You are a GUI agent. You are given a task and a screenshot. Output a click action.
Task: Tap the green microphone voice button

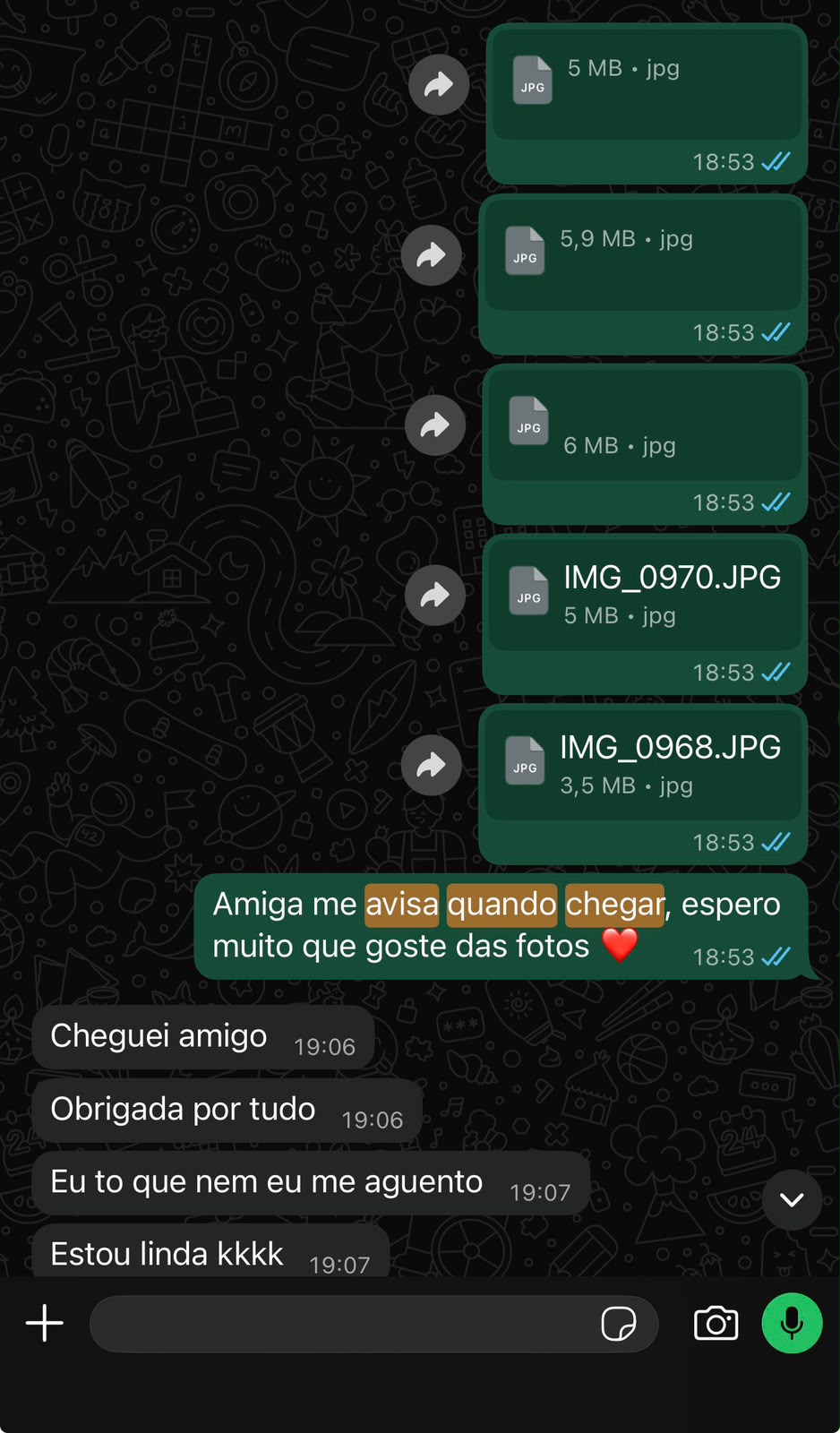click(x=793, y=1323)
